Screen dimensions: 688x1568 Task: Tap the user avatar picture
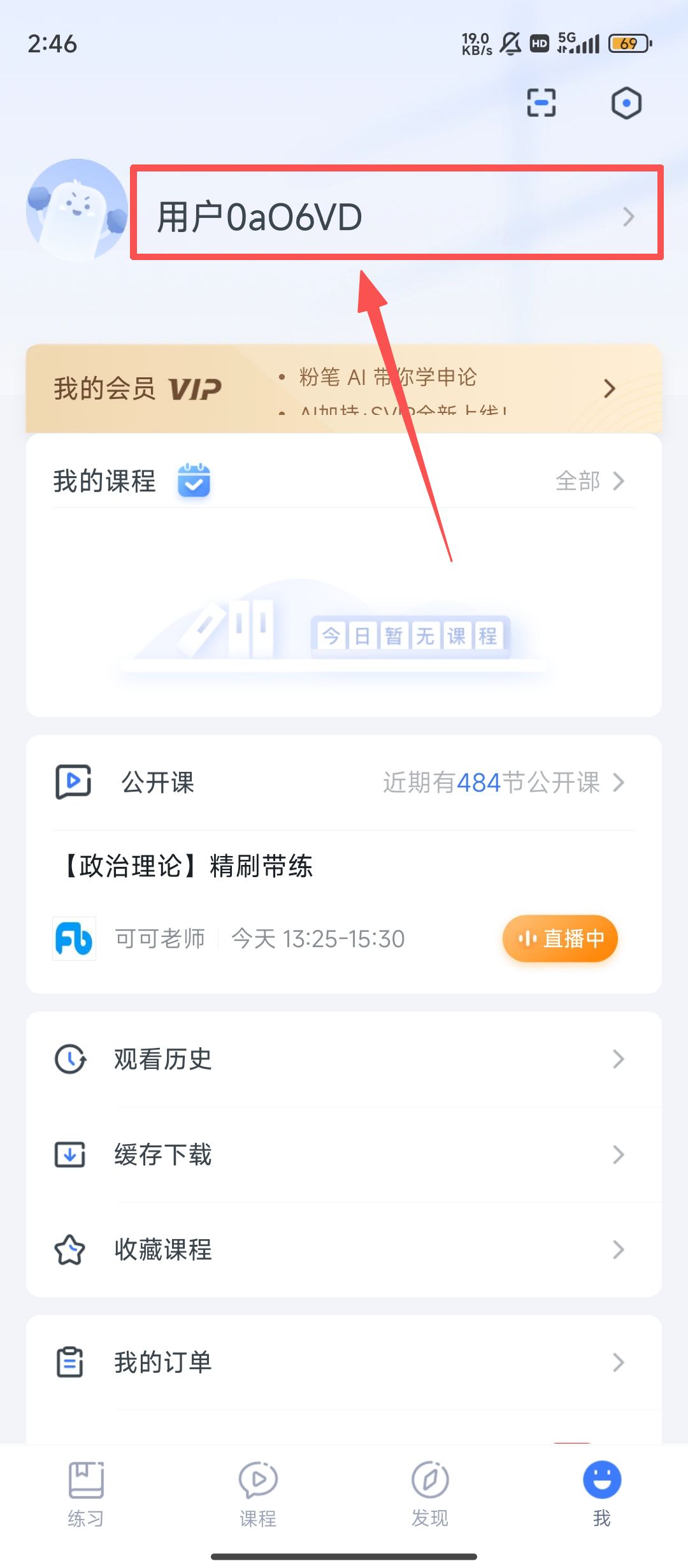77,210
